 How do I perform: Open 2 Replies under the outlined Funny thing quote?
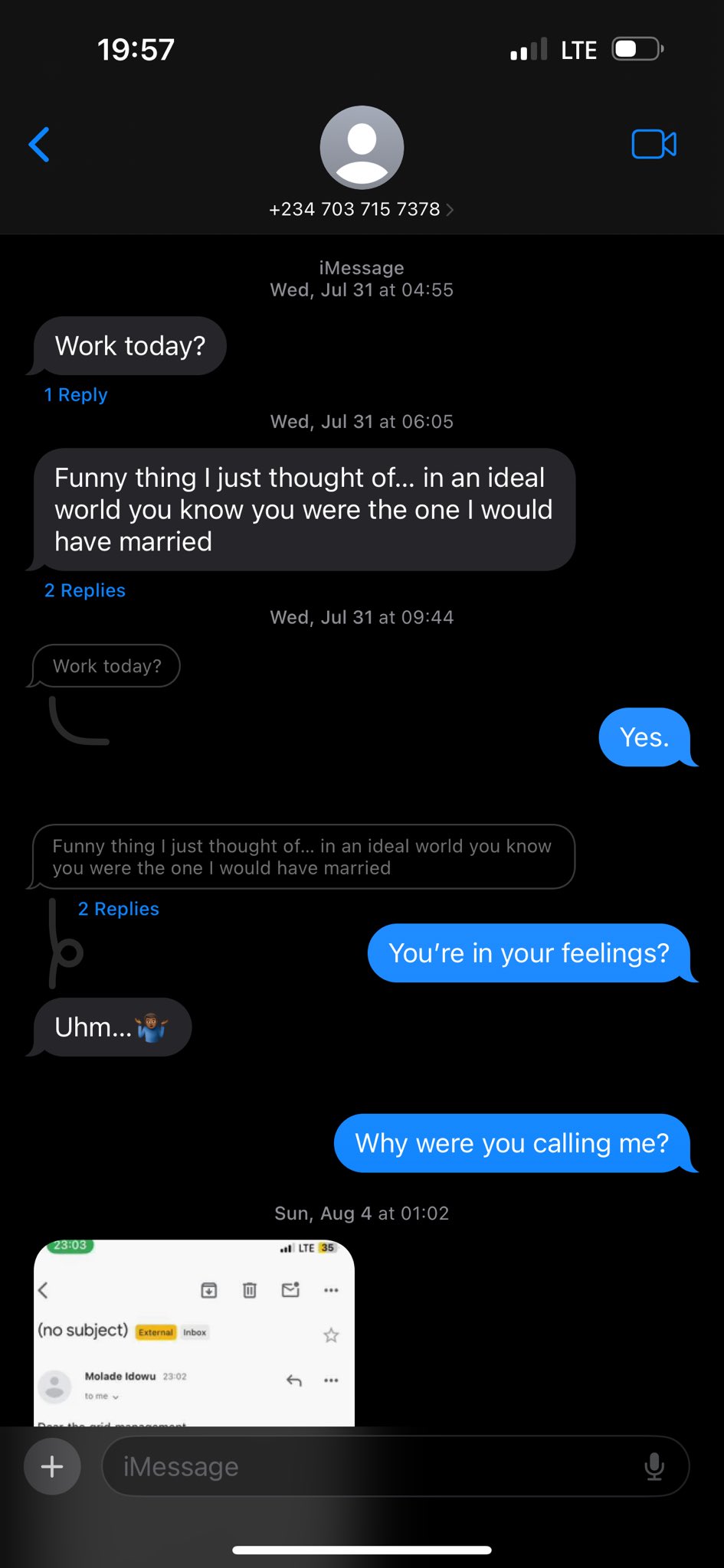[x=119, y=909]
